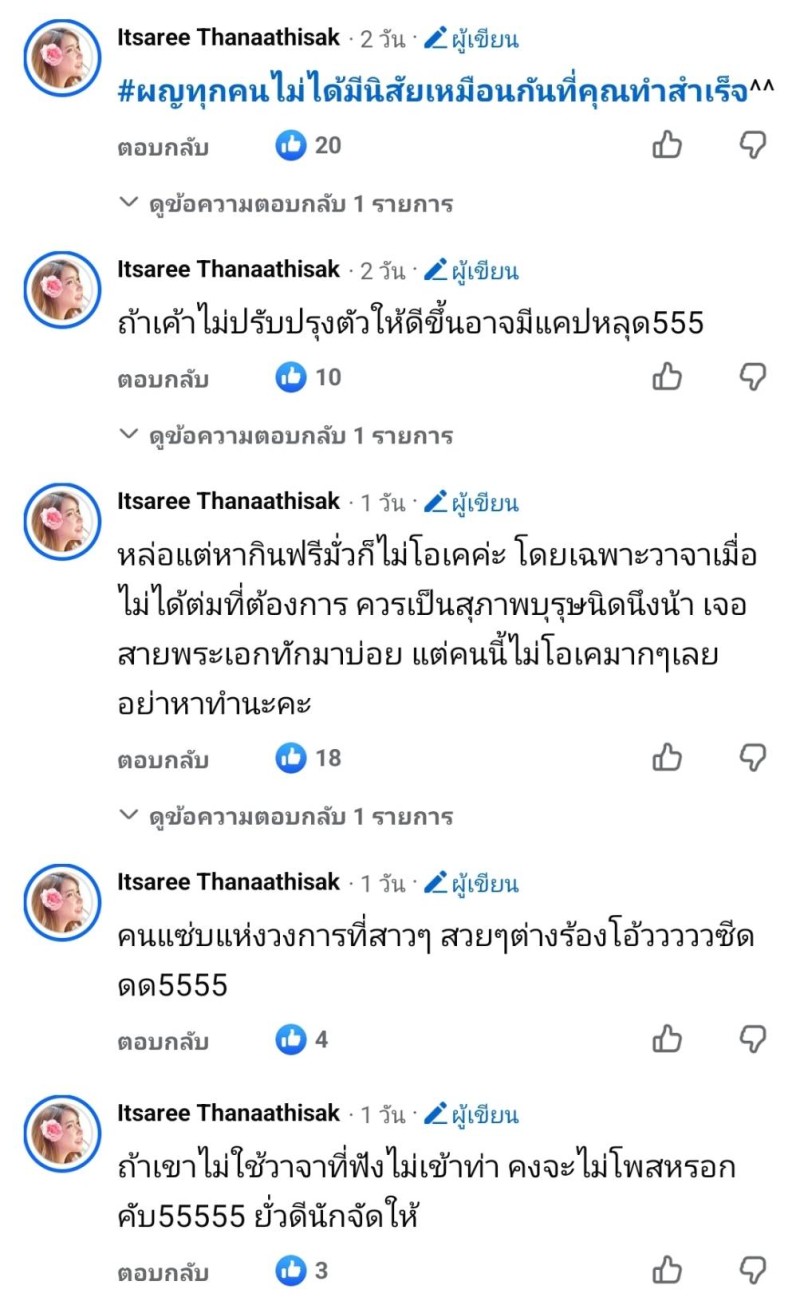Reply to the comment starting with หล่อแต่หากินฟรี
The height and width of the screenshot is (1301, 800).
point(163,760)
